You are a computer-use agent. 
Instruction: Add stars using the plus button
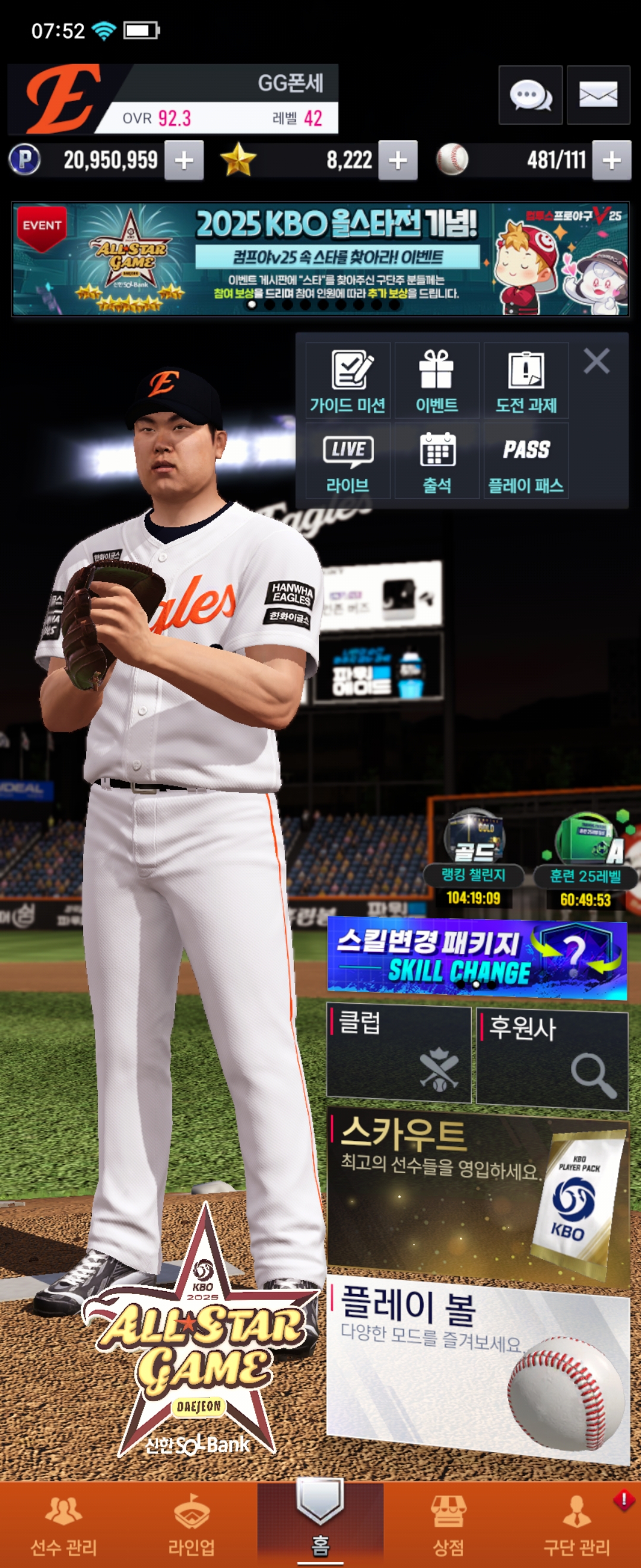click(398, 160)
